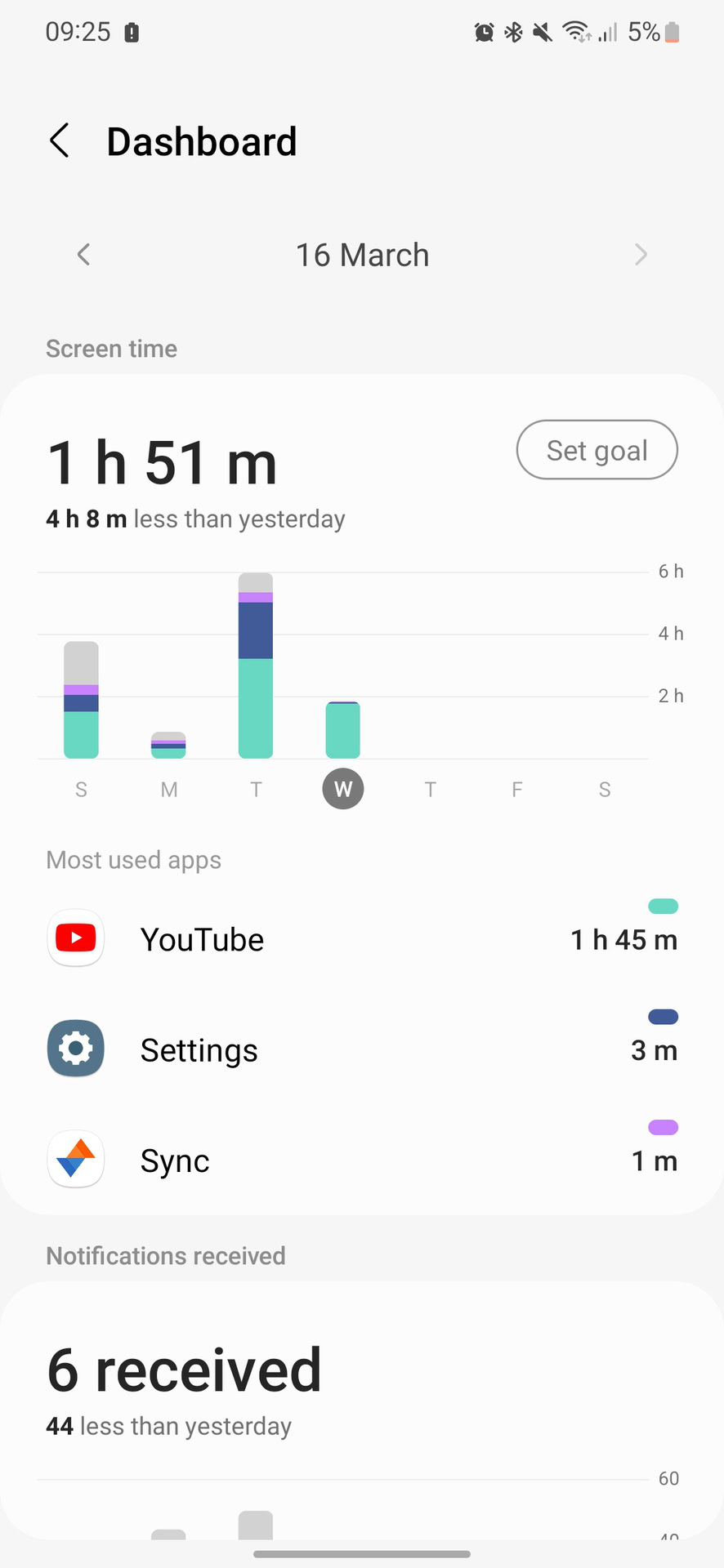Select the Wednesday bar in screen time chart
Viewport: 724px width, 1568px height.
[x=342, y=730]
